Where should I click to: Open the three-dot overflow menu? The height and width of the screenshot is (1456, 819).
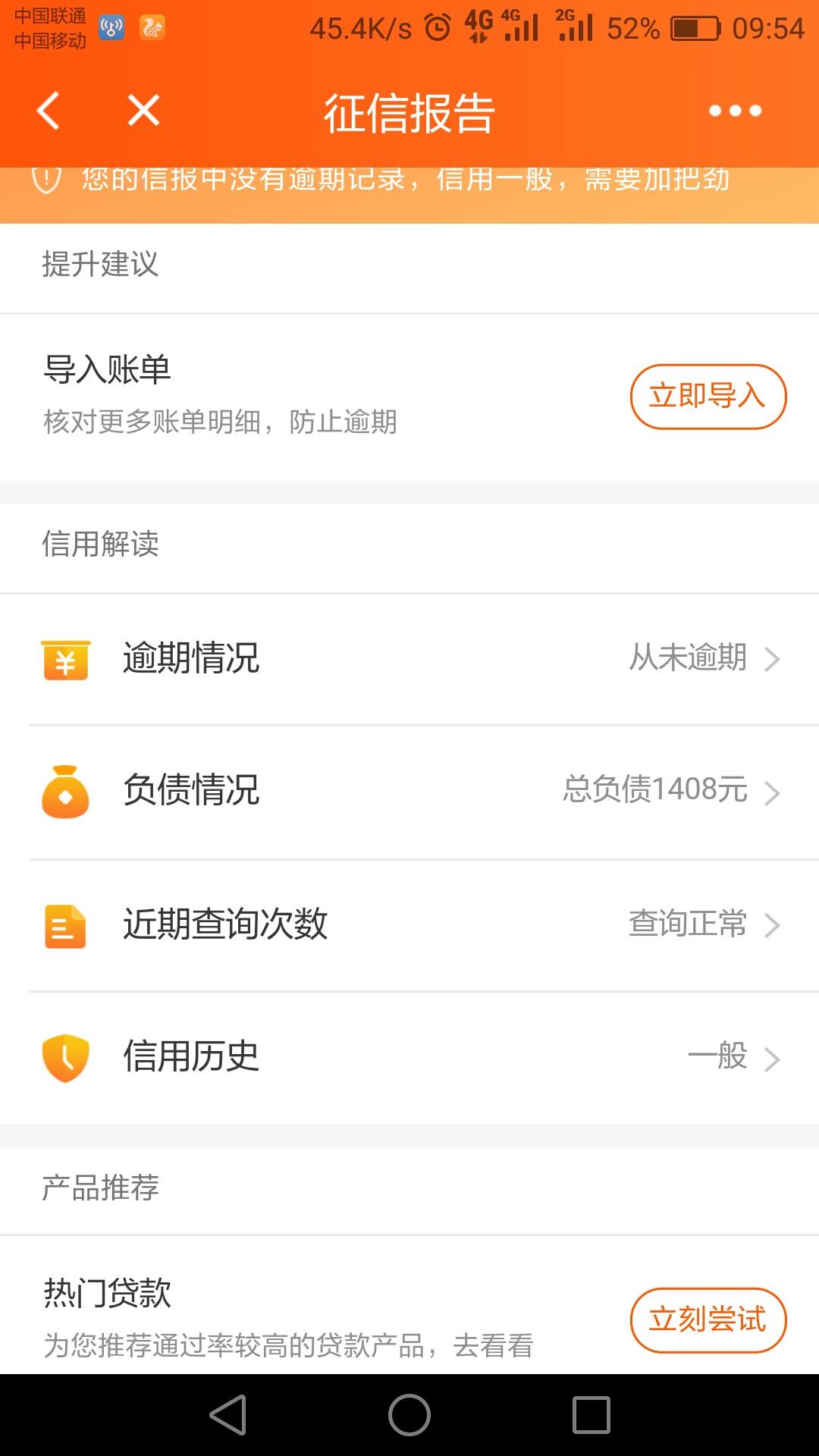pos(735,111)
